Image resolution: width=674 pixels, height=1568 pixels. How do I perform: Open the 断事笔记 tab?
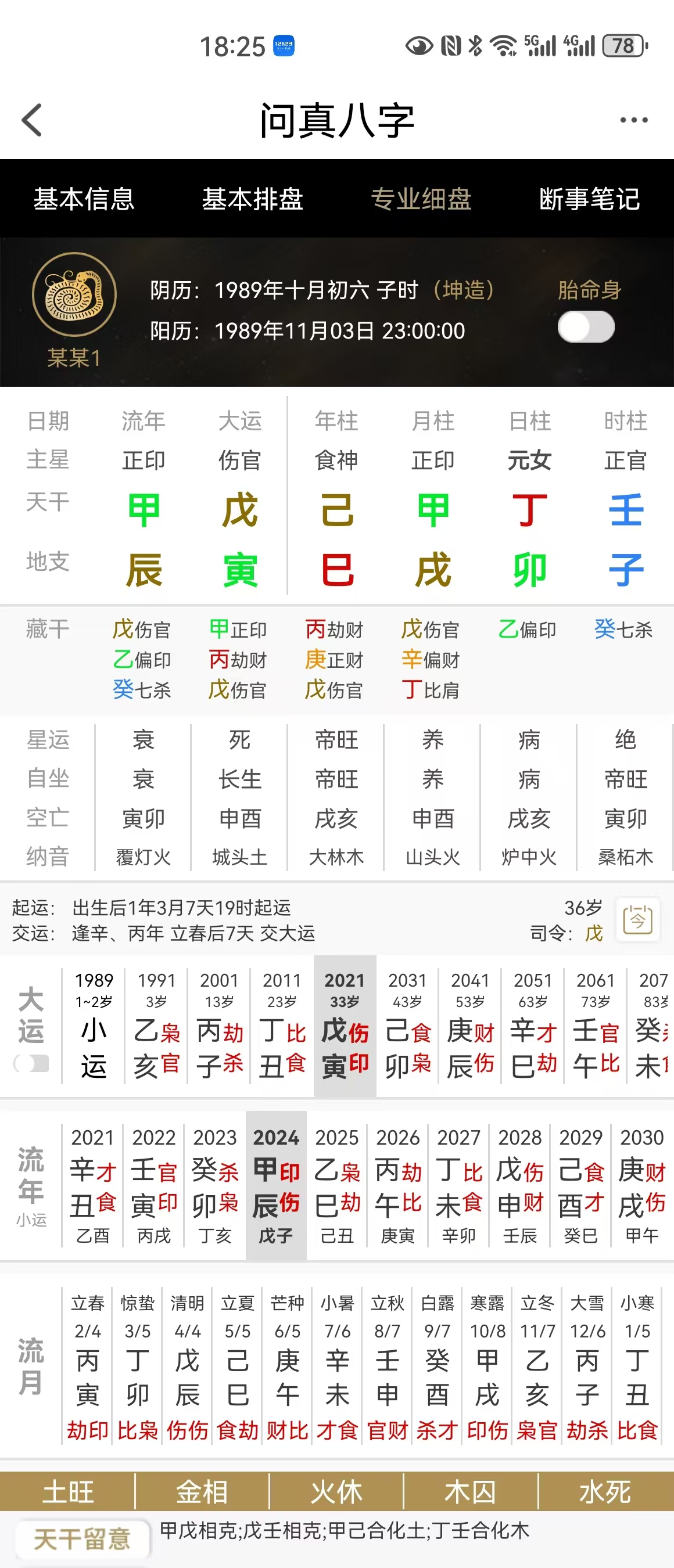pyautogui.click(x=589, y=199)
